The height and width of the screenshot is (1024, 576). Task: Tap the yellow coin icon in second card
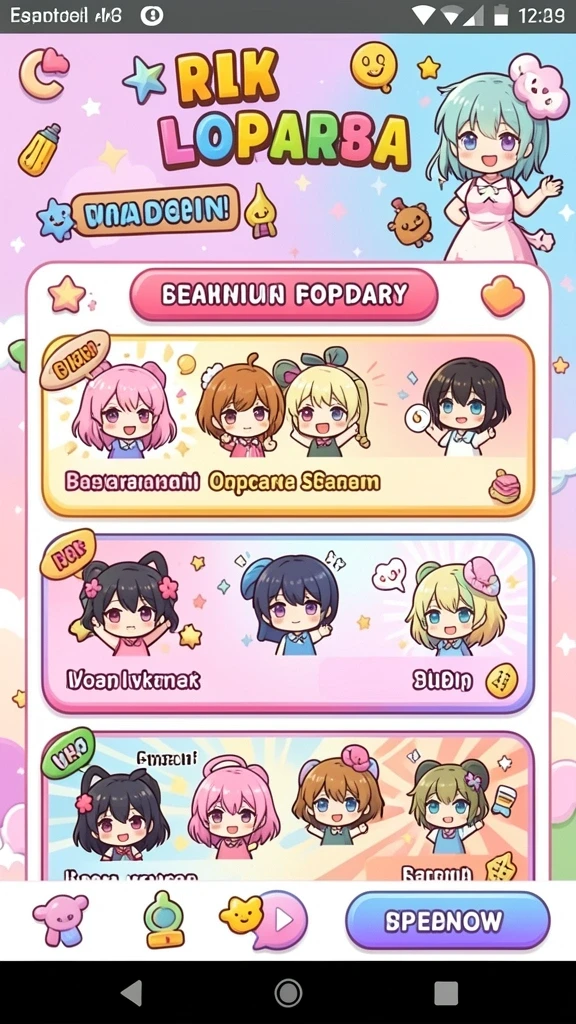502,680
